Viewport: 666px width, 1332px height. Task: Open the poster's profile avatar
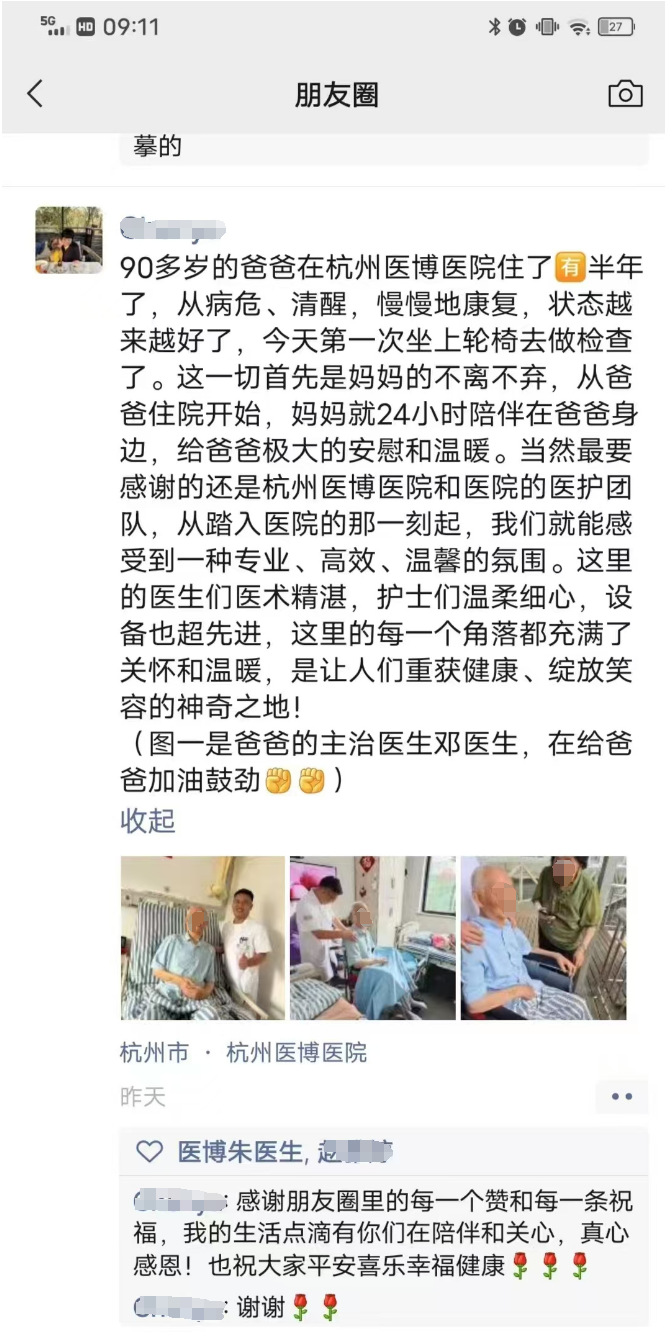tap(69, 240)
